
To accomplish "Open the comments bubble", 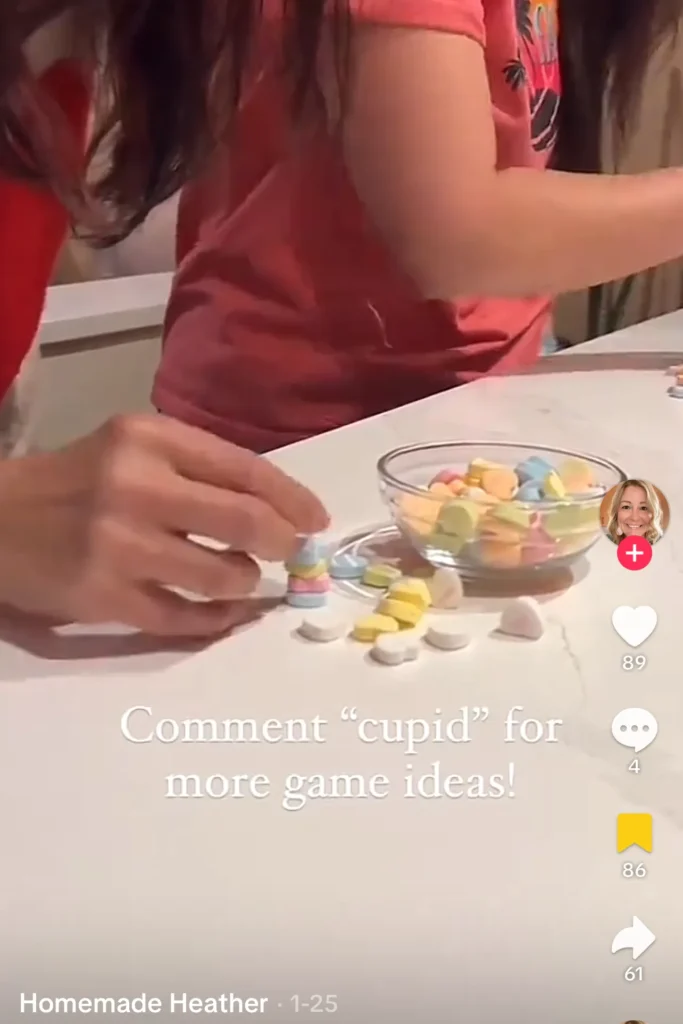I will [x=634, y=730].
